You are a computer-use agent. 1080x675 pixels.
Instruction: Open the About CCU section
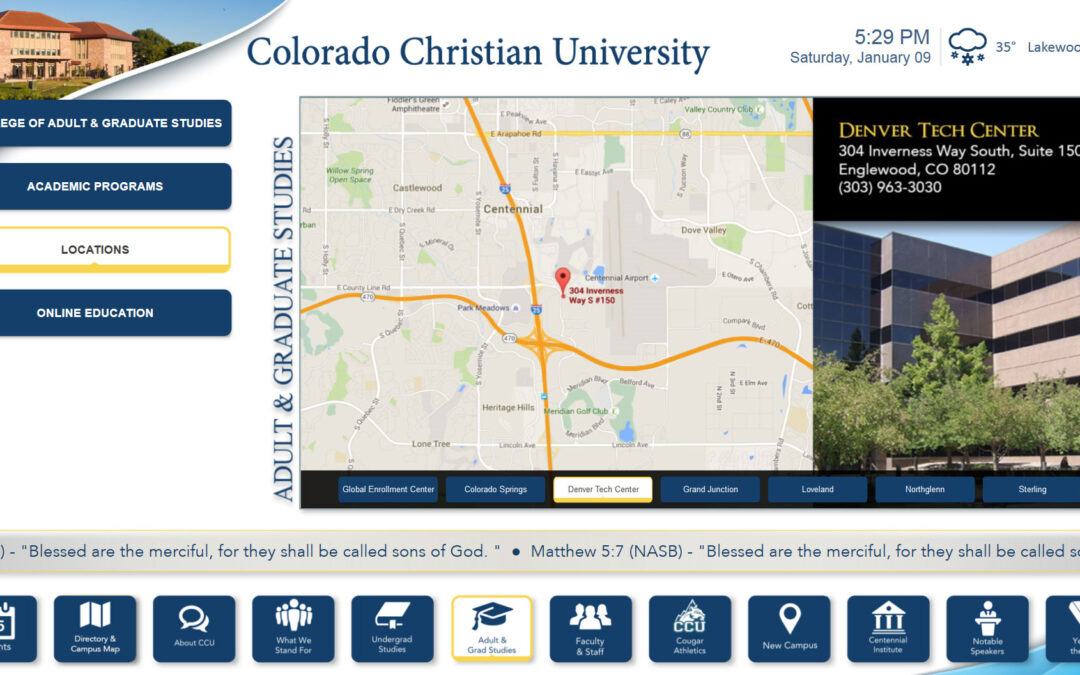(x=194, y=628)
